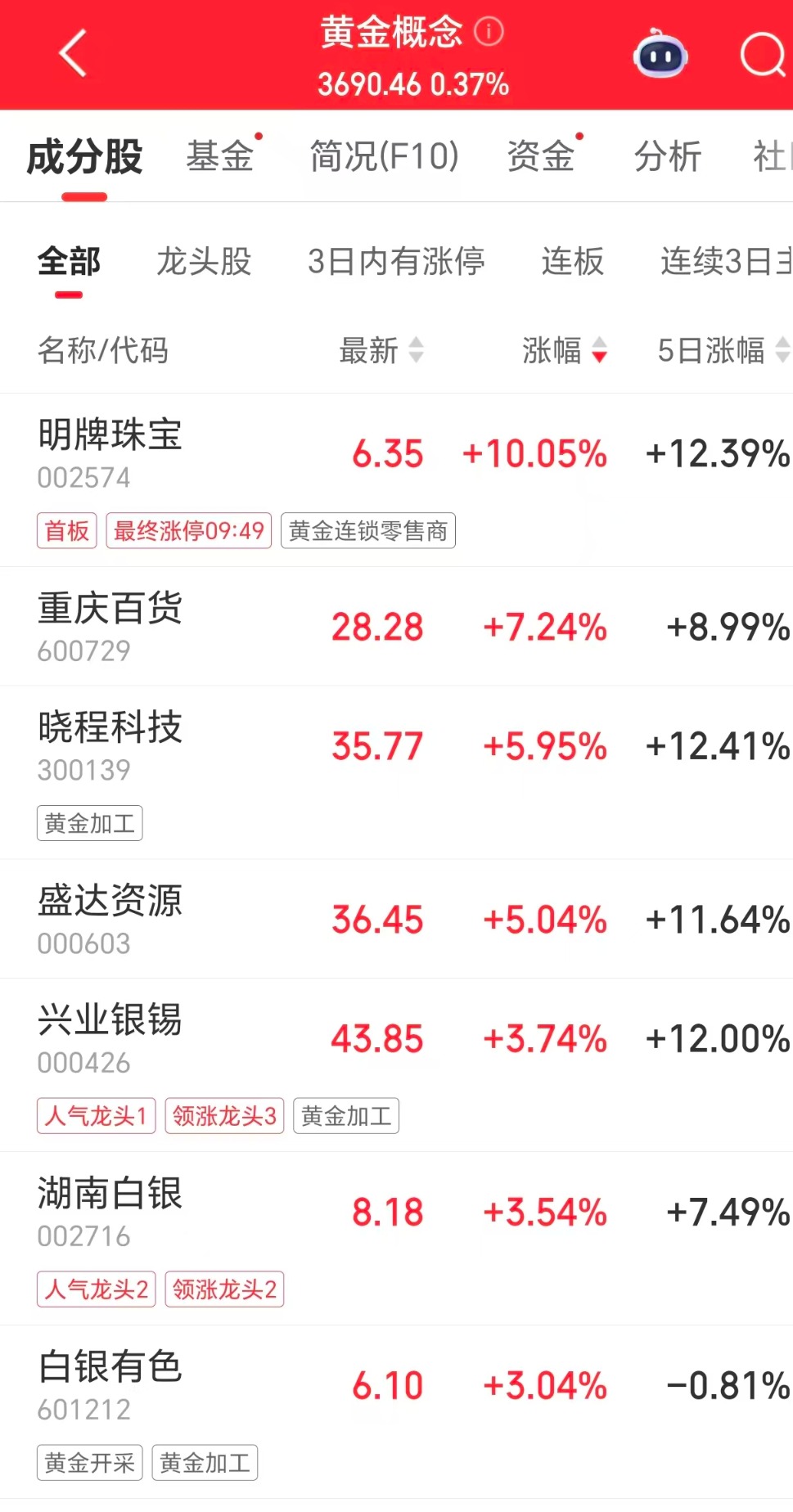Tap the info icon beside 黄金概念
Image resolution: width=793 pixels, height=1512 pixels.
click(489, 32)
